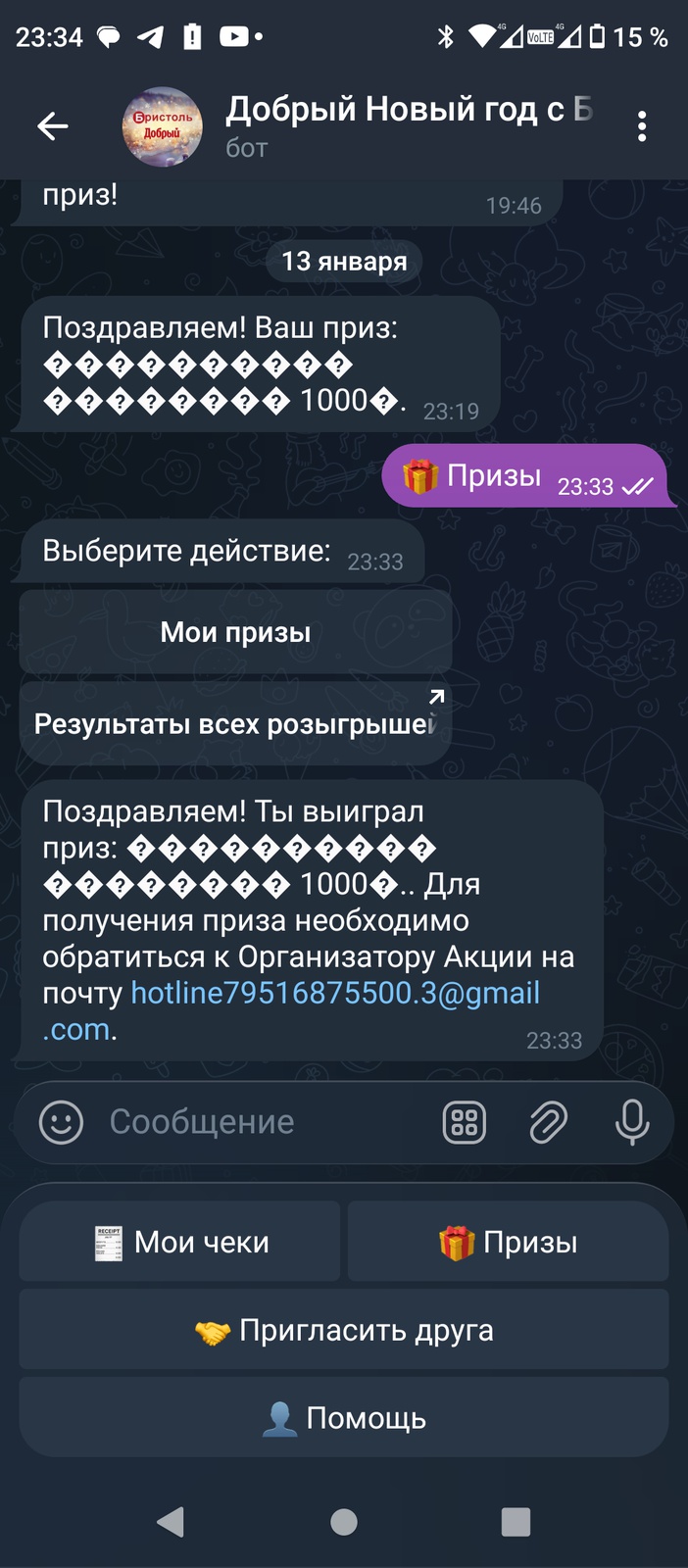Go back to the chat list
Image resolution: width=688 pixels, height=1568 pixels.
click(53, 125)
